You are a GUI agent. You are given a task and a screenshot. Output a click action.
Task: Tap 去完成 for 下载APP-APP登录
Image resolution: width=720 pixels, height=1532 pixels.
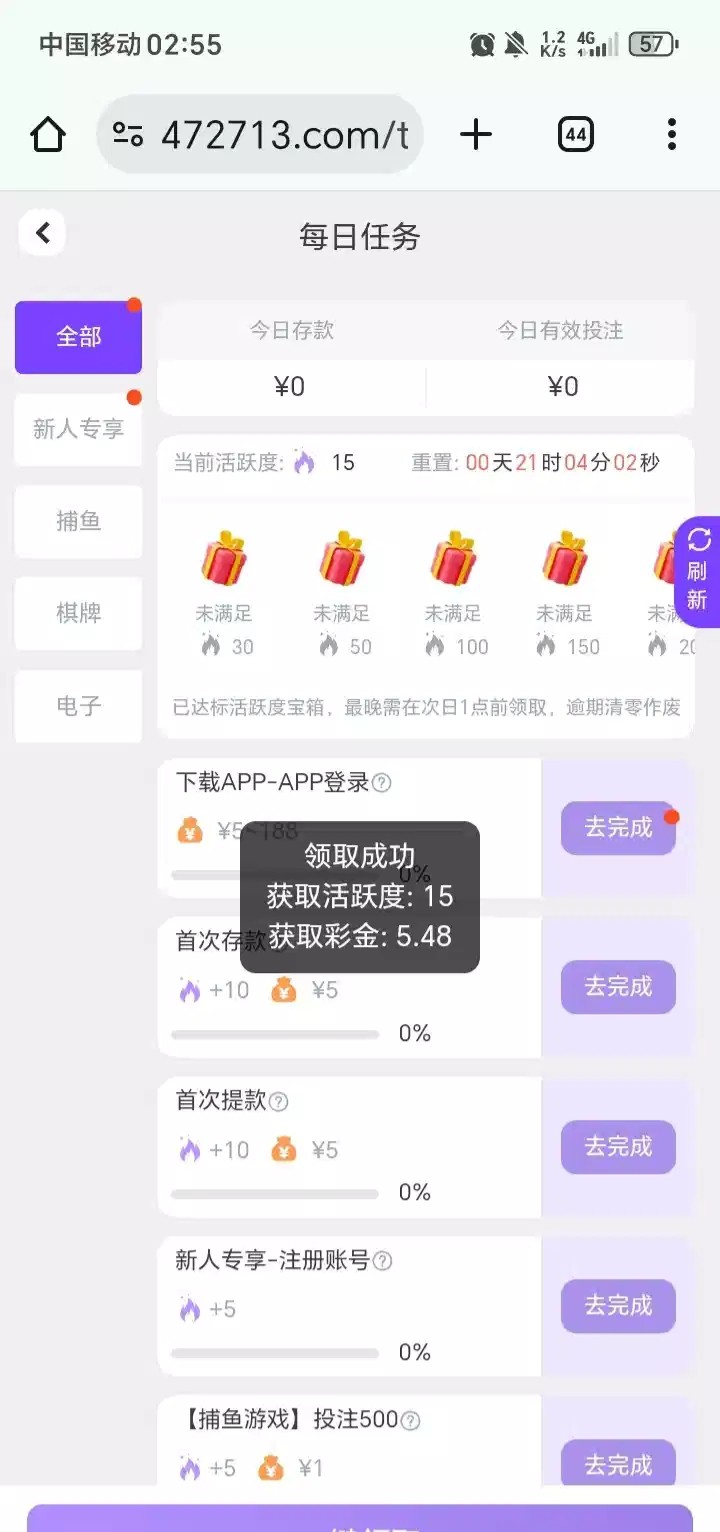click(618, 828)
